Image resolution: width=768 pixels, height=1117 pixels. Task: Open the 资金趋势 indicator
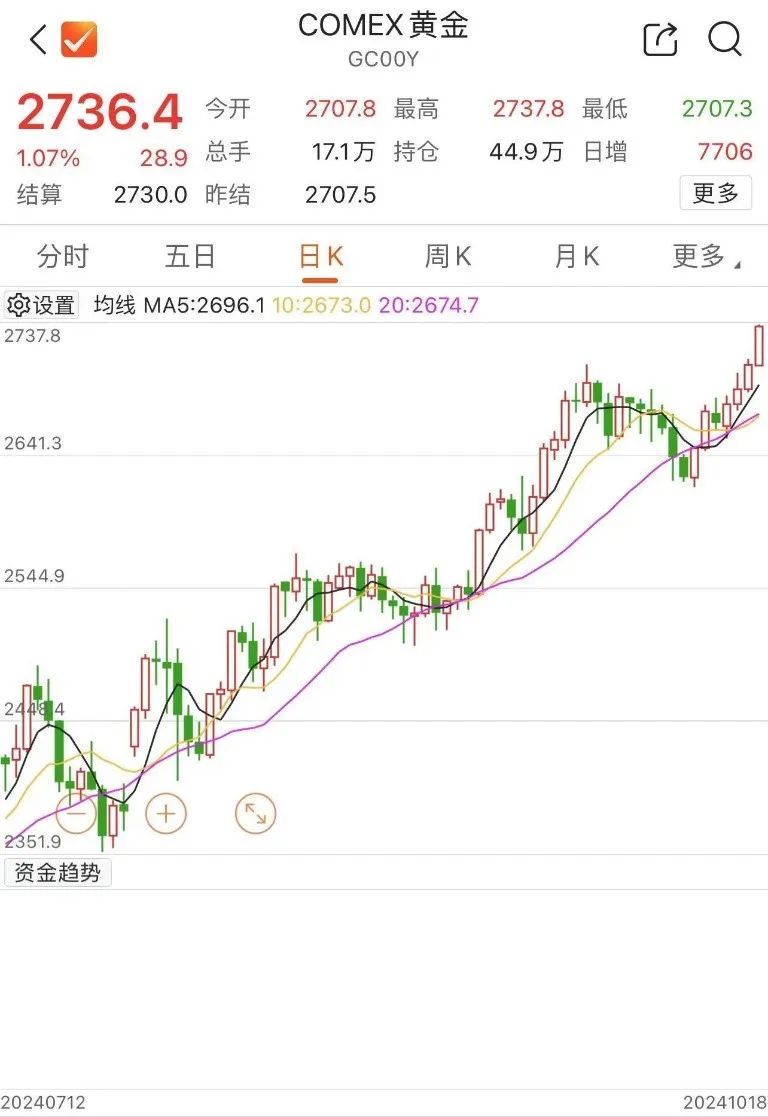tap(58, 873)
